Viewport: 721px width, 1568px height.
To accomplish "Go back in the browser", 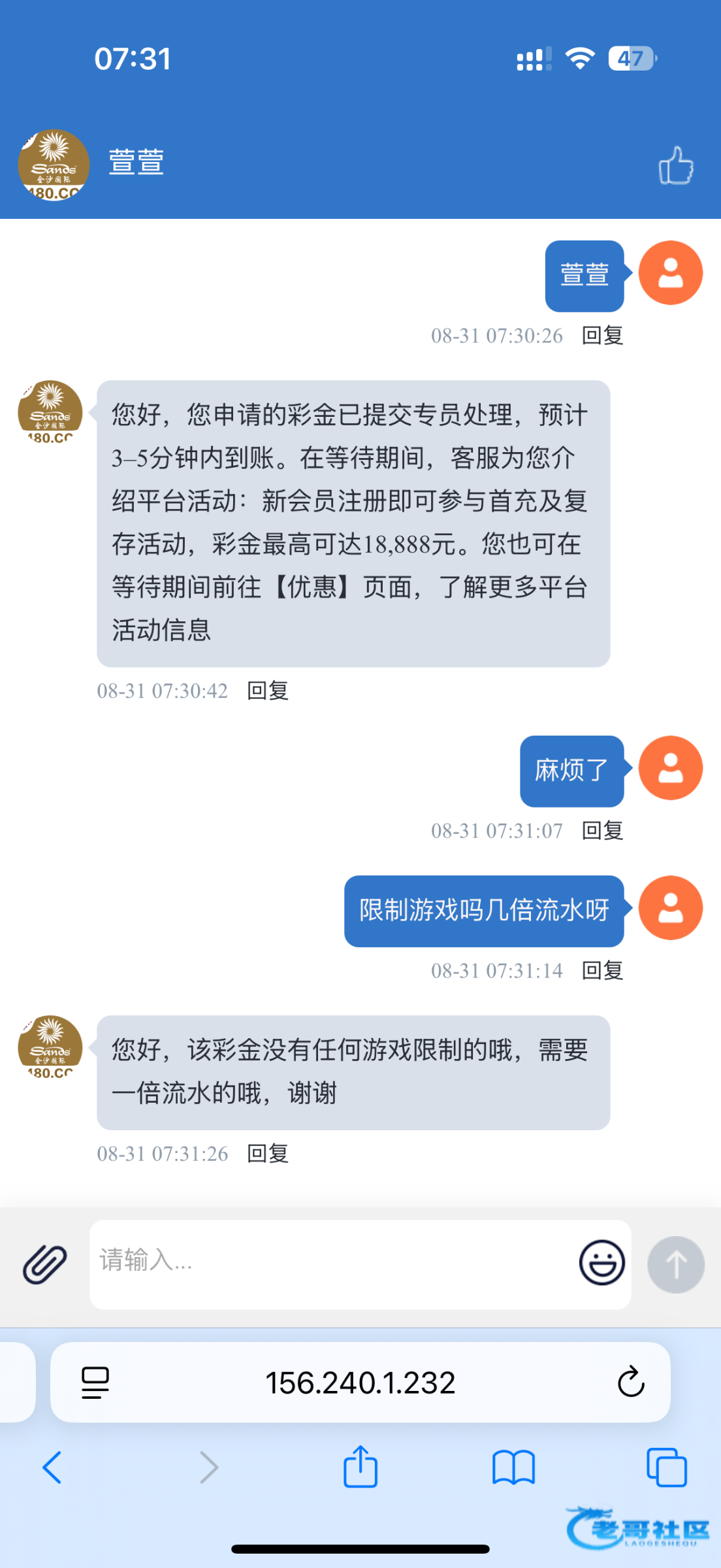I will click(52, 1467).
